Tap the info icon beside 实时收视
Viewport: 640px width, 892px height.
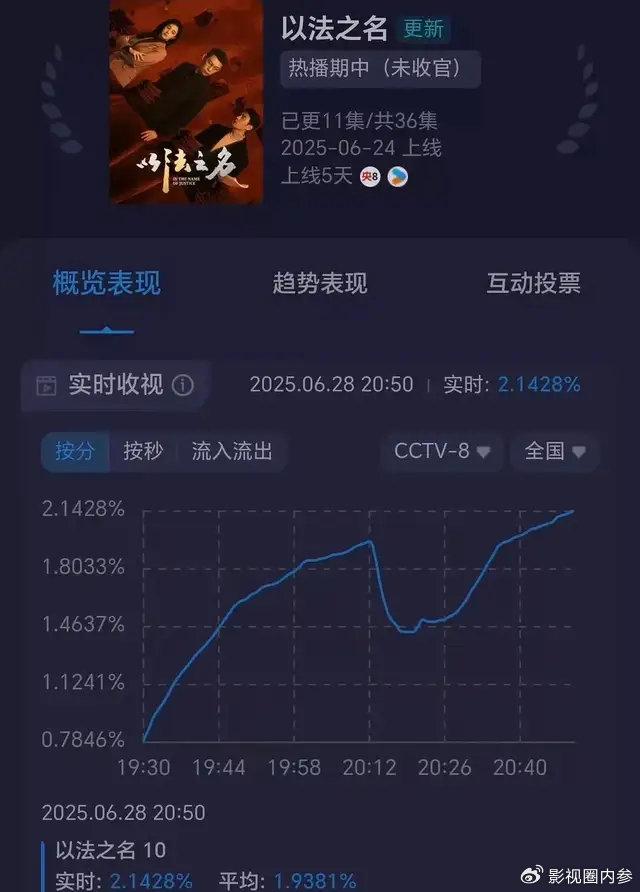pyautogui.click(x=183, y=386)
